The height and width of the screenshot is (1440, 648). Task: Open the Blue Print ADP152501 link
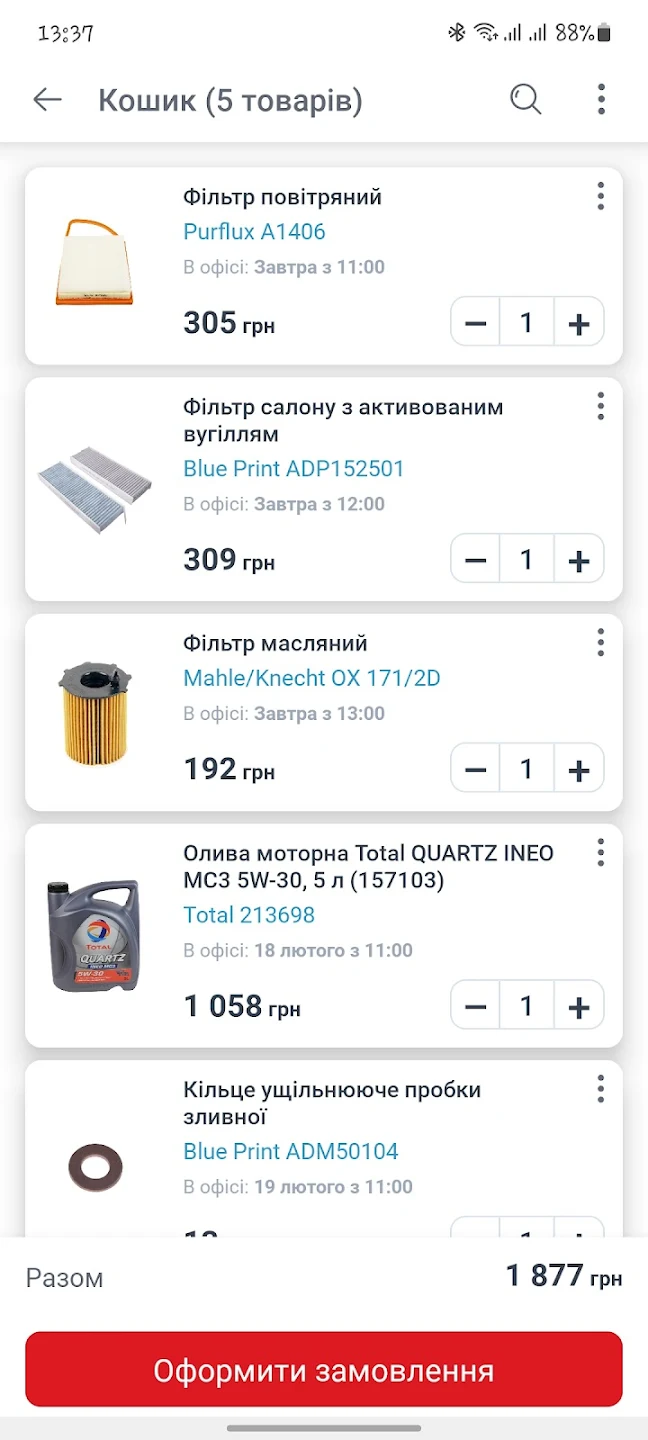coord(293,469)
